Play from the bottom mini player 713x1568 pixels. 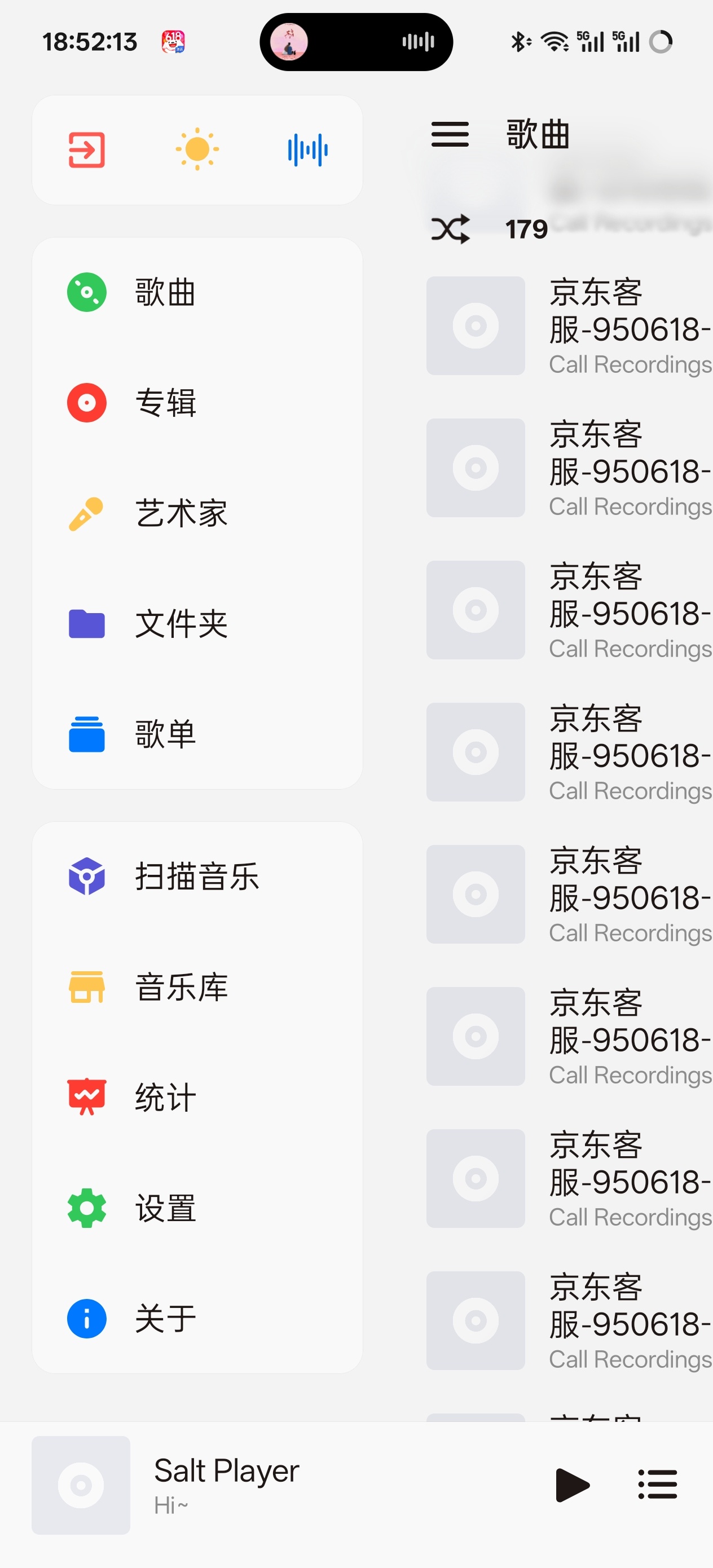coord(573,1485)
